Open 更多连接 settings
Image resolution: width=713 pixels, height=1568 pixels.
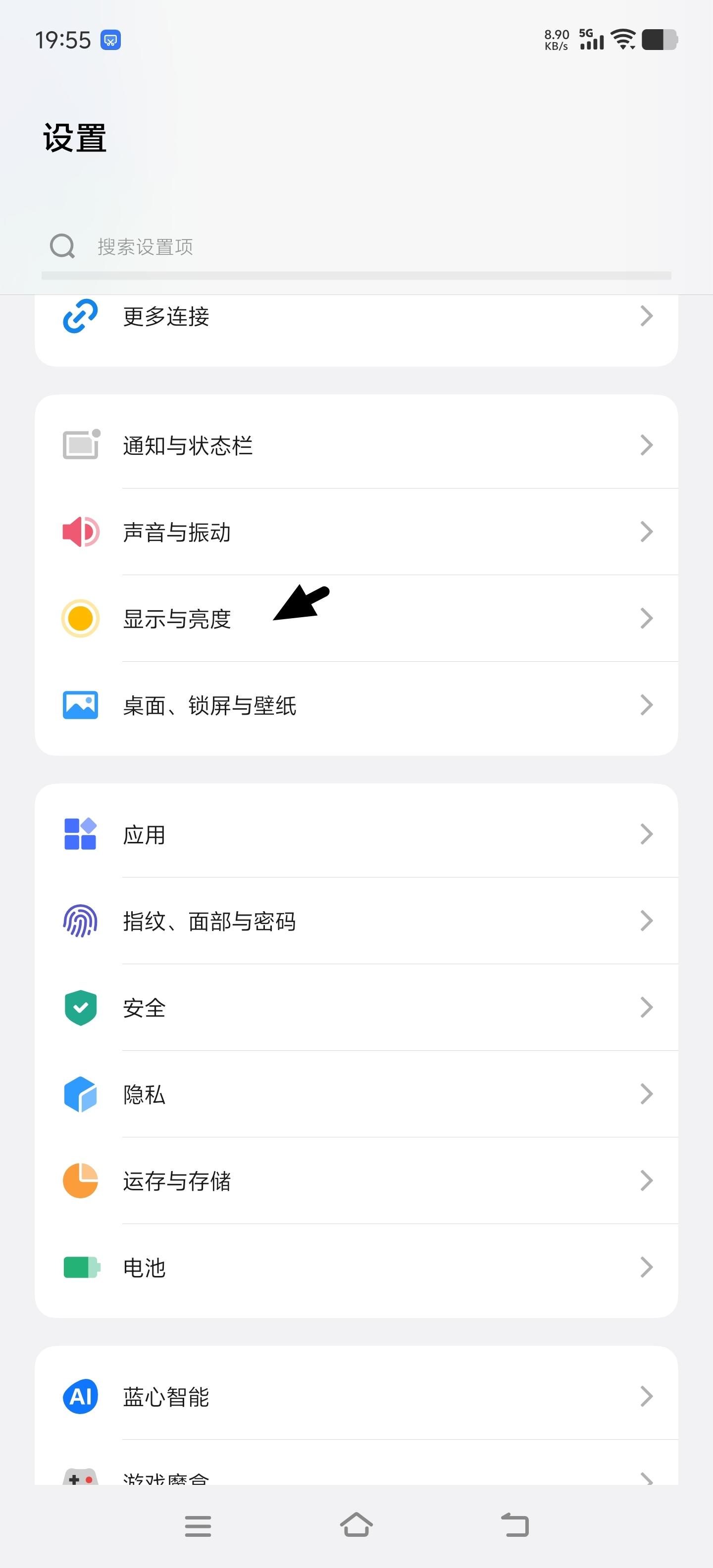click(x=356, y=317)
